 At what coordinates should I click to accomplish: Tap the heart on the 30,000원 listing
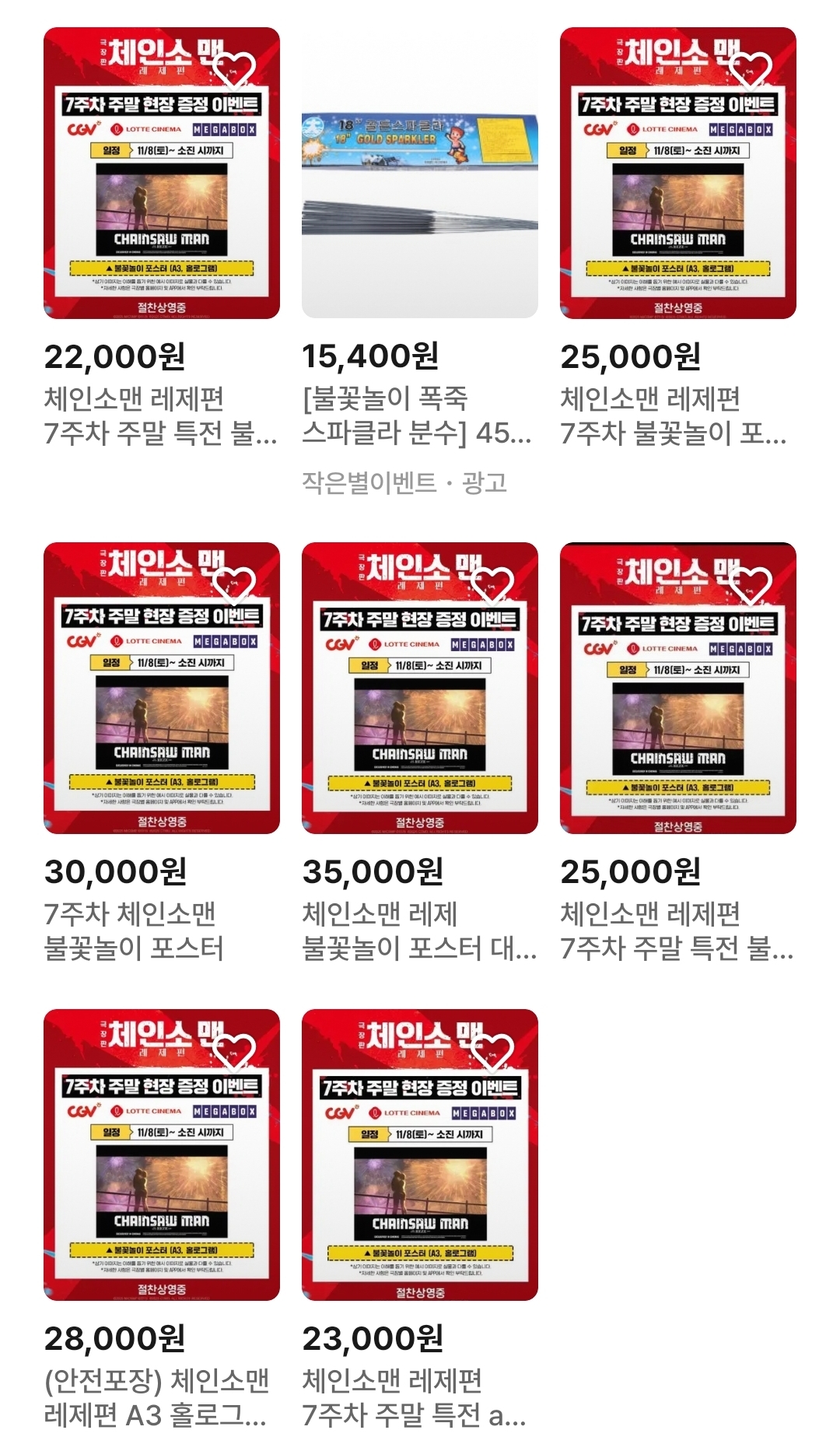tap(234, 584)
